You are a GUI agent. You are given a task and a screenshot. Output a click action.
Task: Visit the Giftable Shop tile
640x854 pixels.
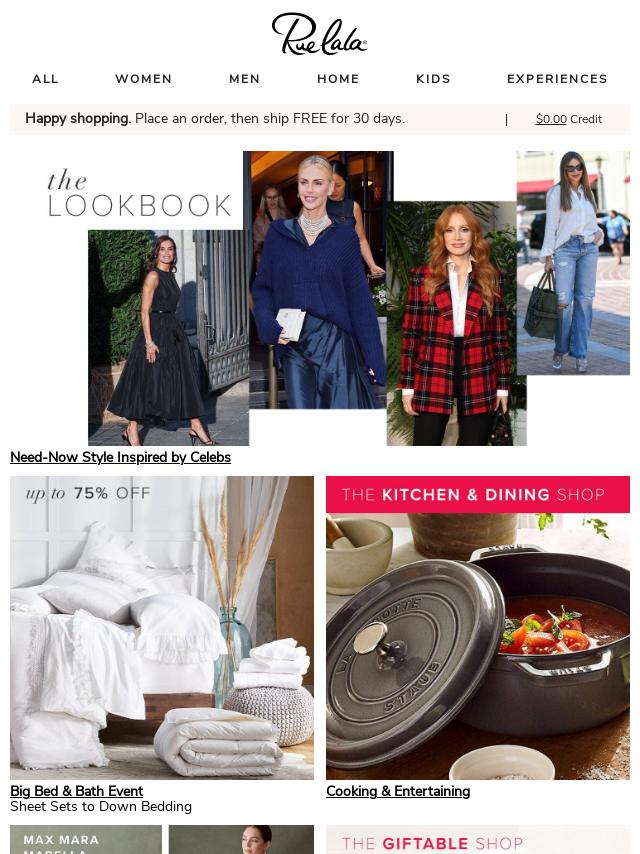[478, 840]
